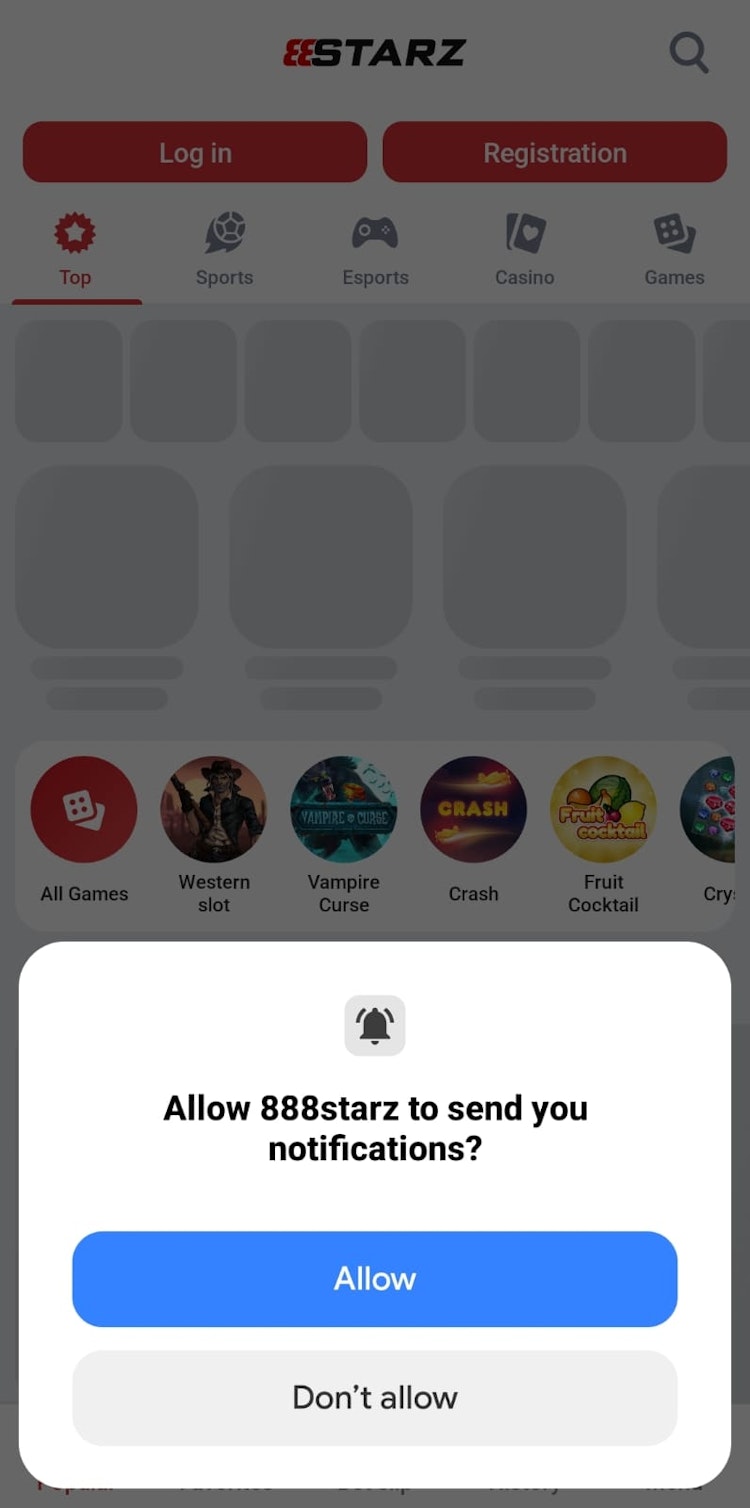Screen dimensions: 750x1508
Task: Start Registration for a new account
Action: pos(554,152)
